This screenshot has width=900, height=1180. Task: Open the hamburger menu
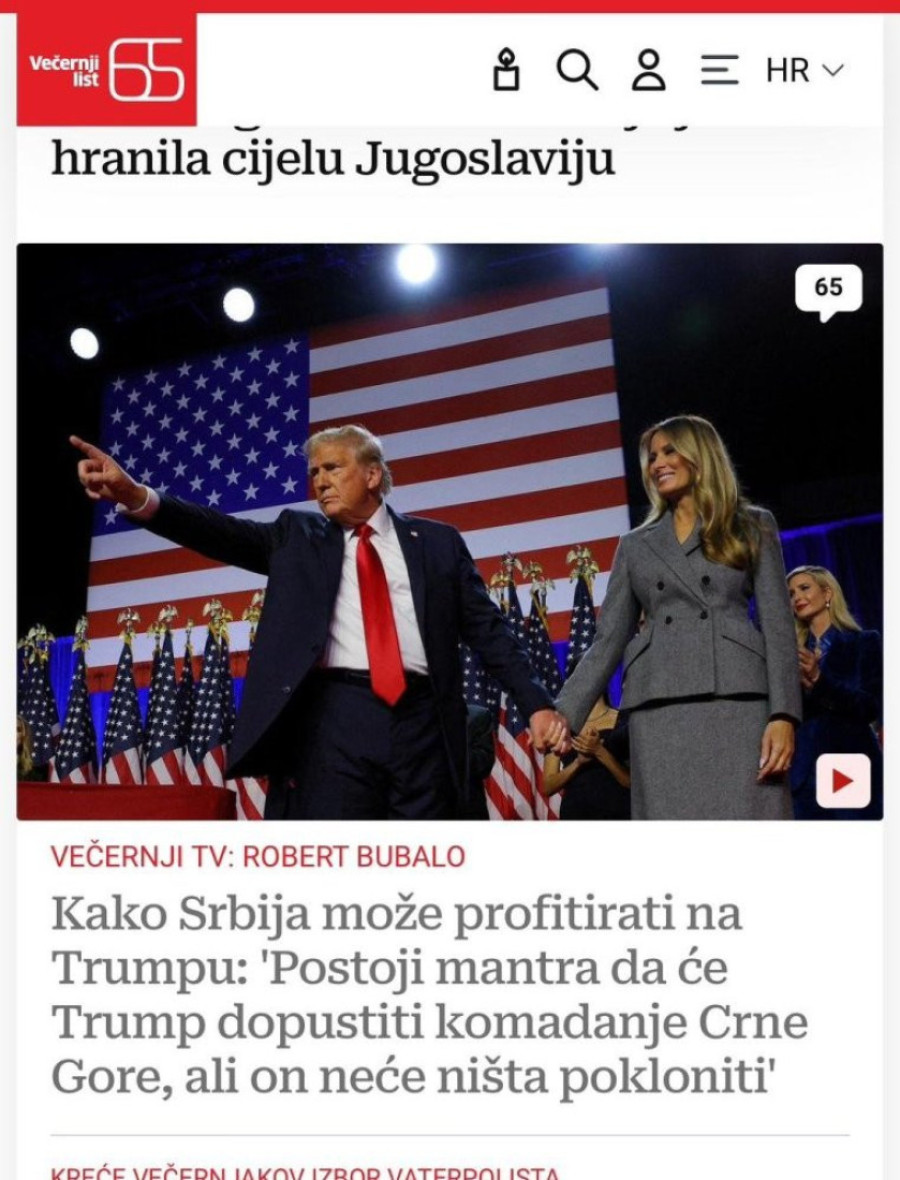(x=718, y=70)
